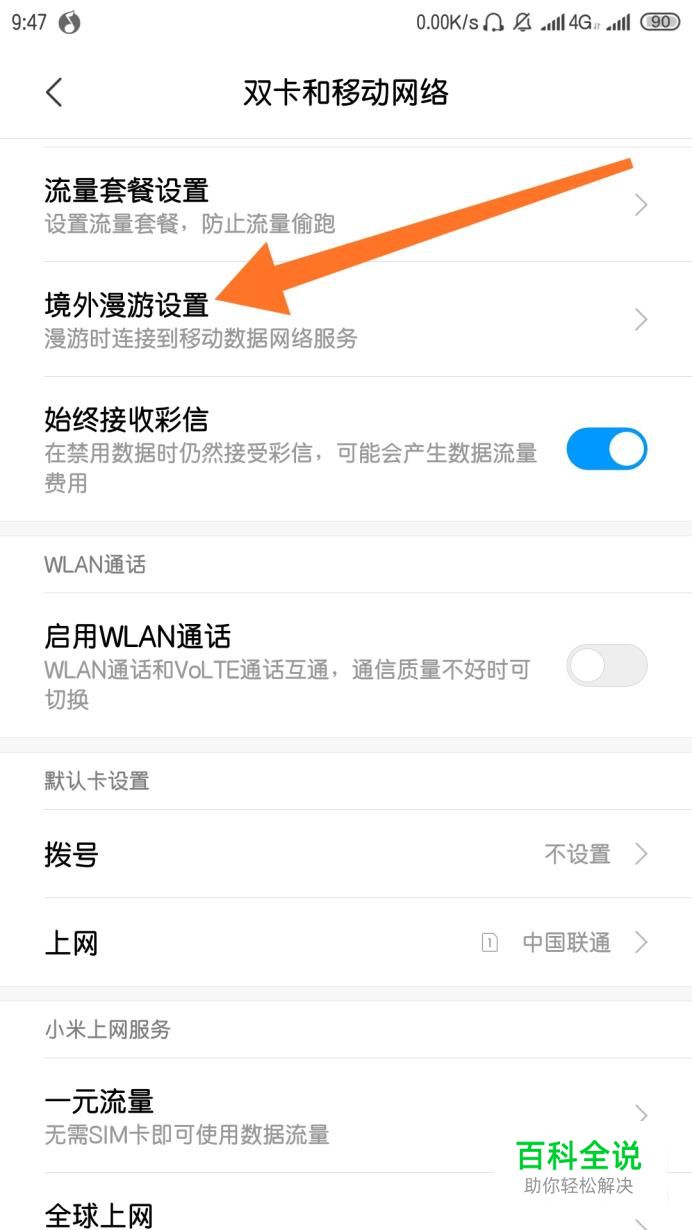This screenshot has height=1230, width=692.
Task: Open 拨号 default card setting
Action: [x=346, y=854]
